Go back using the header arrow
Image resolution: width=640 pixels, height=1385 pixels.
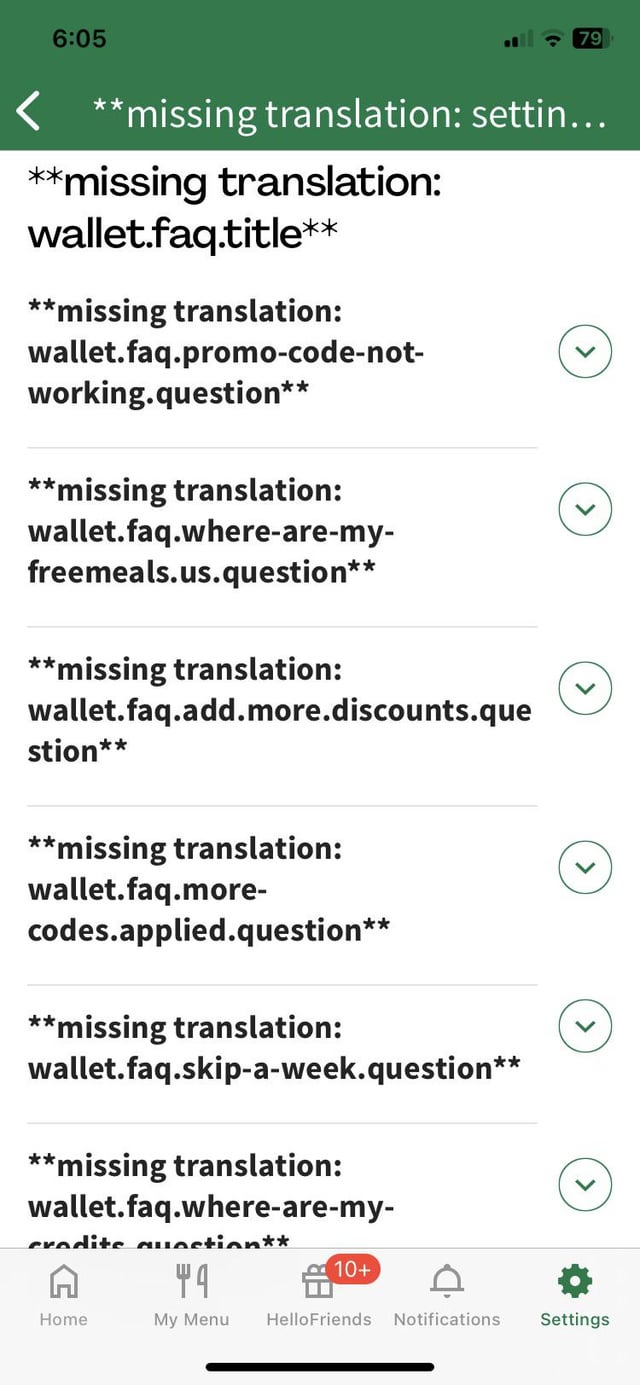coord(30,111)
